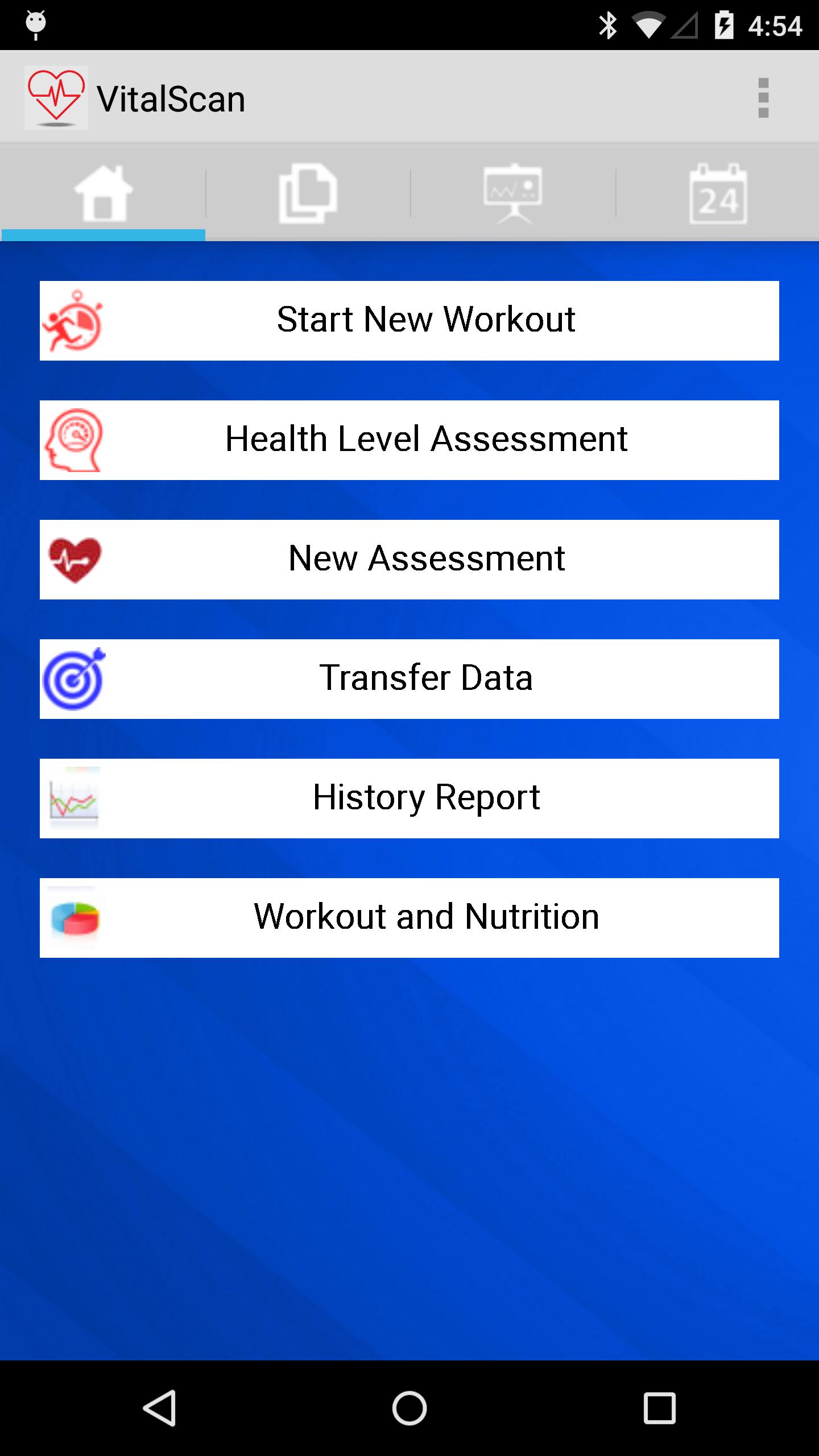
Task: Click the heart pulse new assessment icon
Action: (76, 559)
